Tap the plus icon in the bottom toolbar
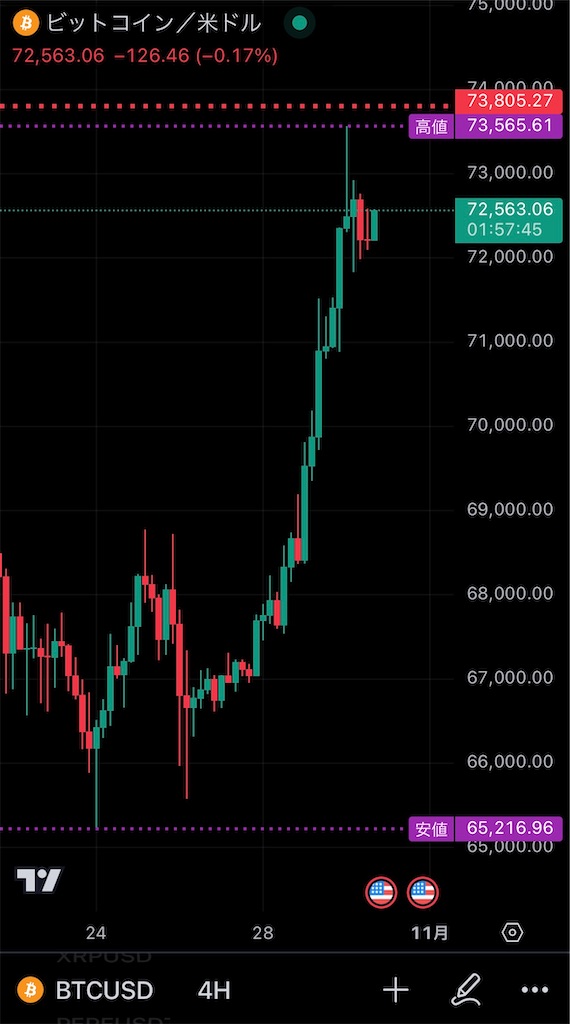The height and width of the screenshot is (1024, 570). click(396, 990)
